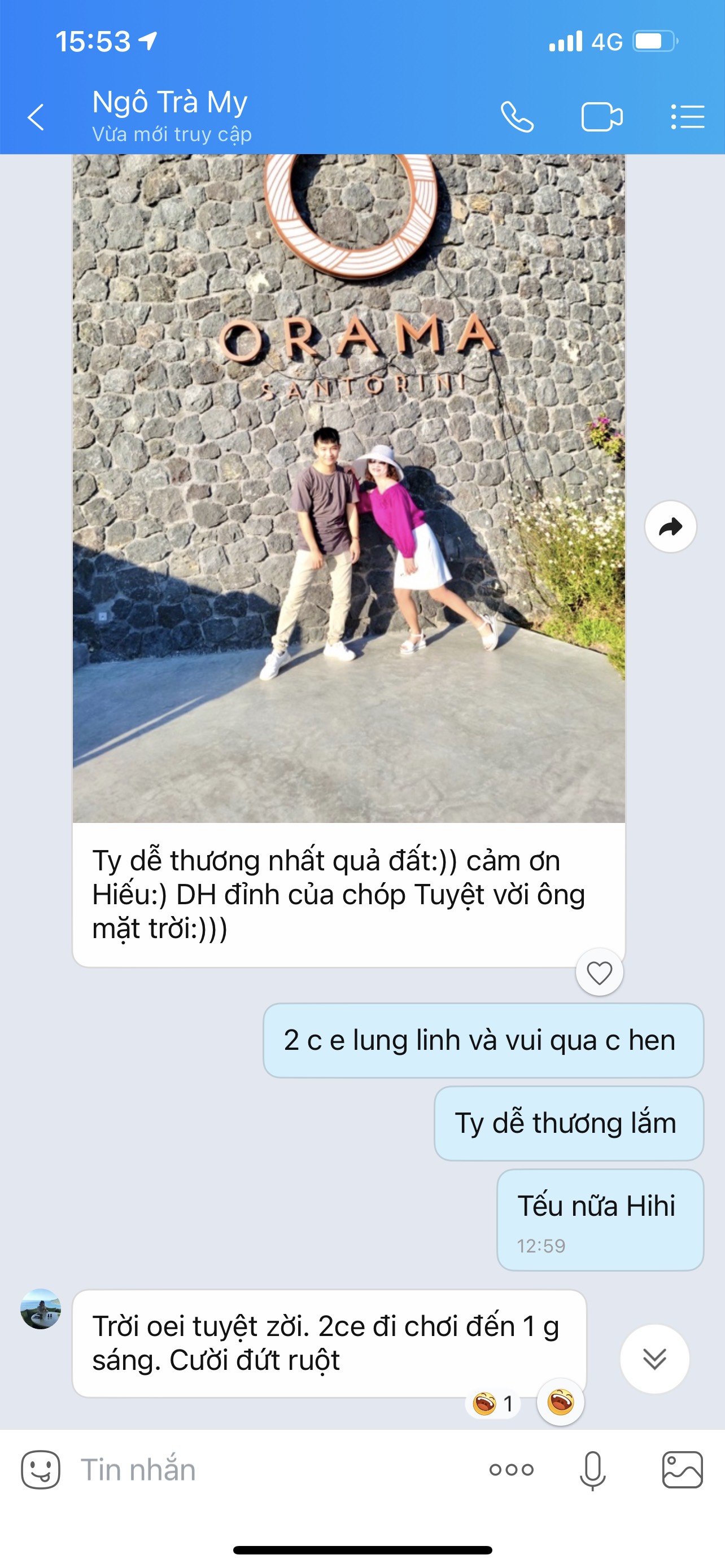Forward the photo message

pyautogui.click(x=670, y=527)
